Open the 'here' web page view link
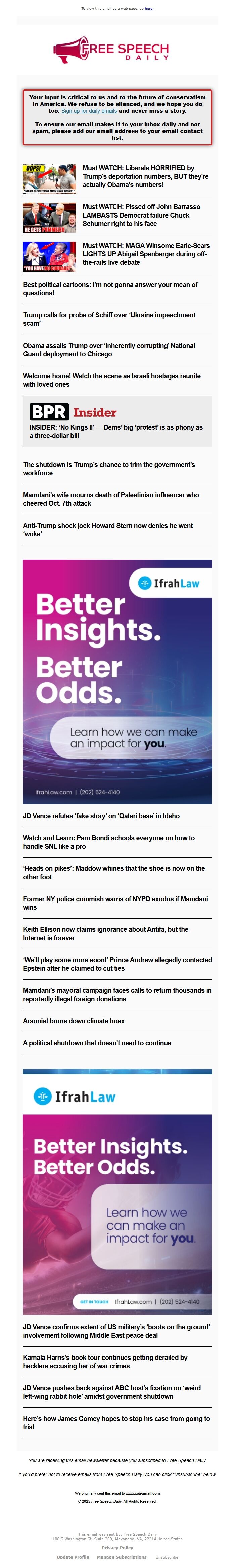 click(x=149, y=8)
